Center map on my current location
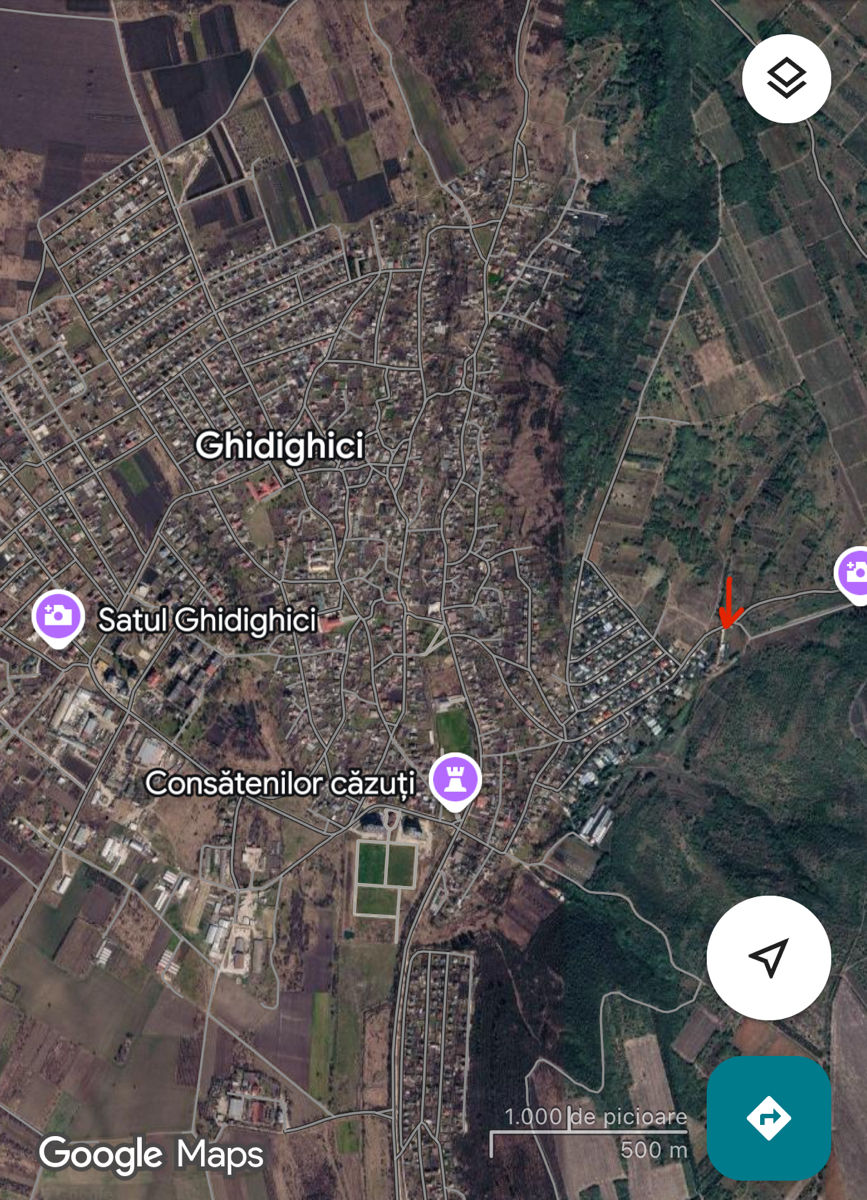The width and height of the screenshot is (867, 1200). click(x=768, y=958)
